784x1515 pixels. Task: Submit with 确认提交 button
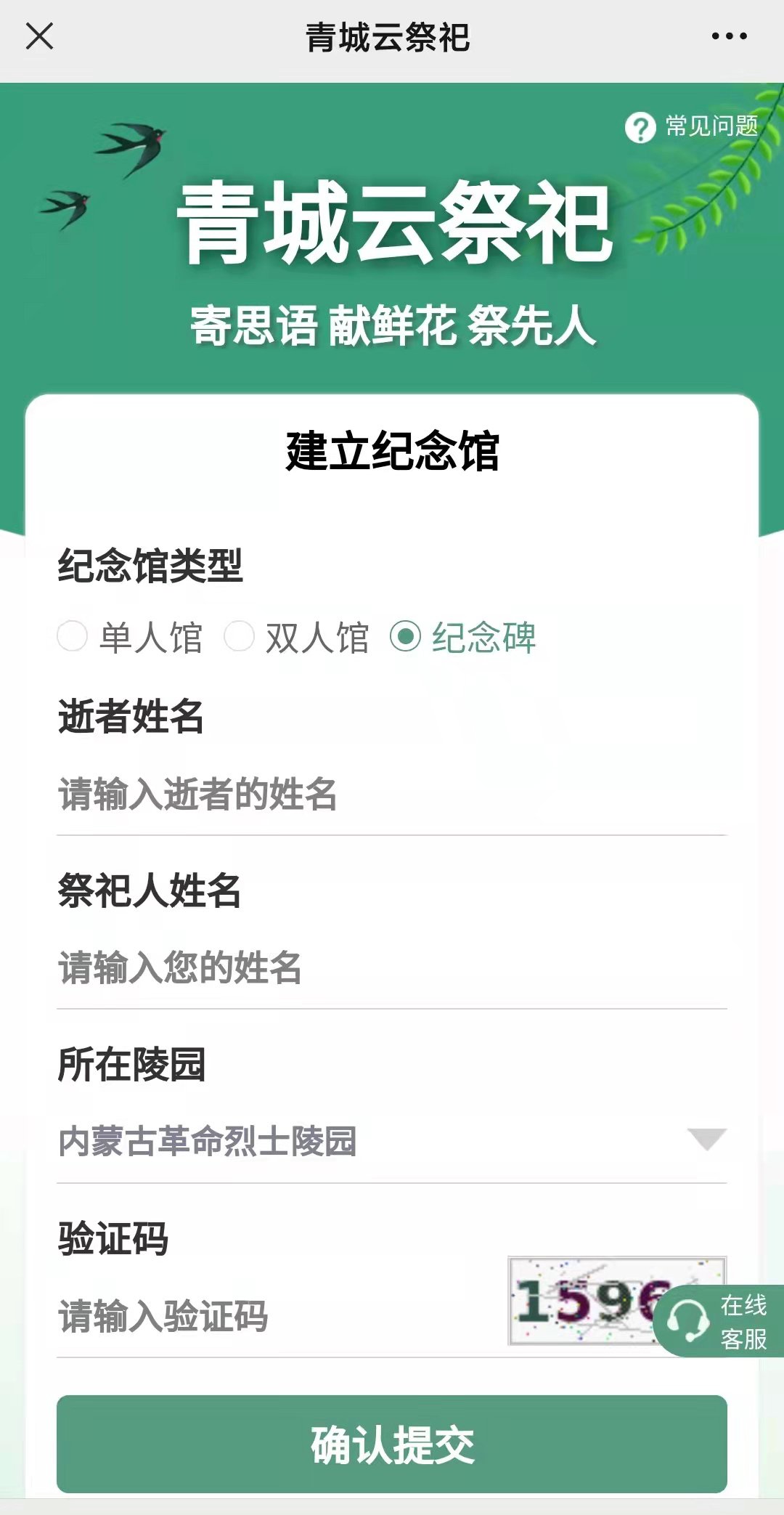coord(392,1444)
